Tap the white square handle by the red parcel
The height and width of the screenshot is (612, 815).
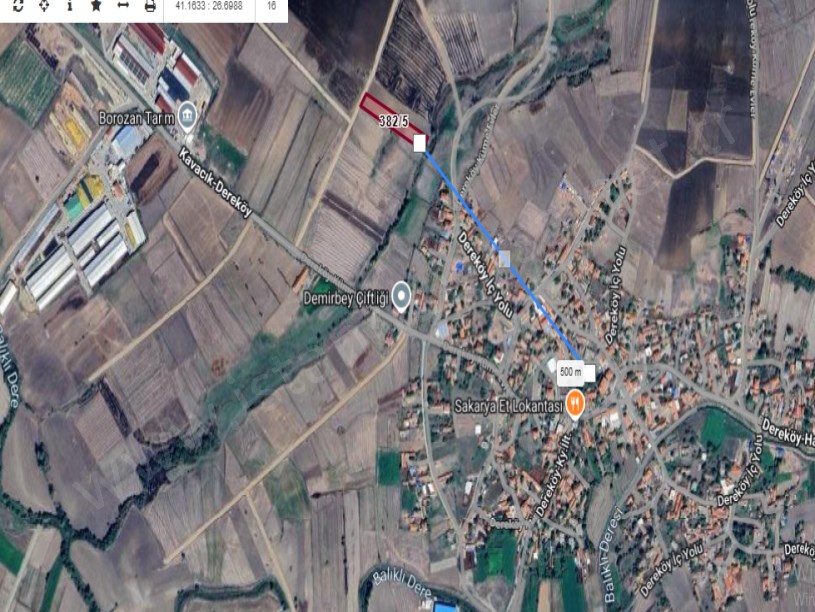click(x=420, y=144)
